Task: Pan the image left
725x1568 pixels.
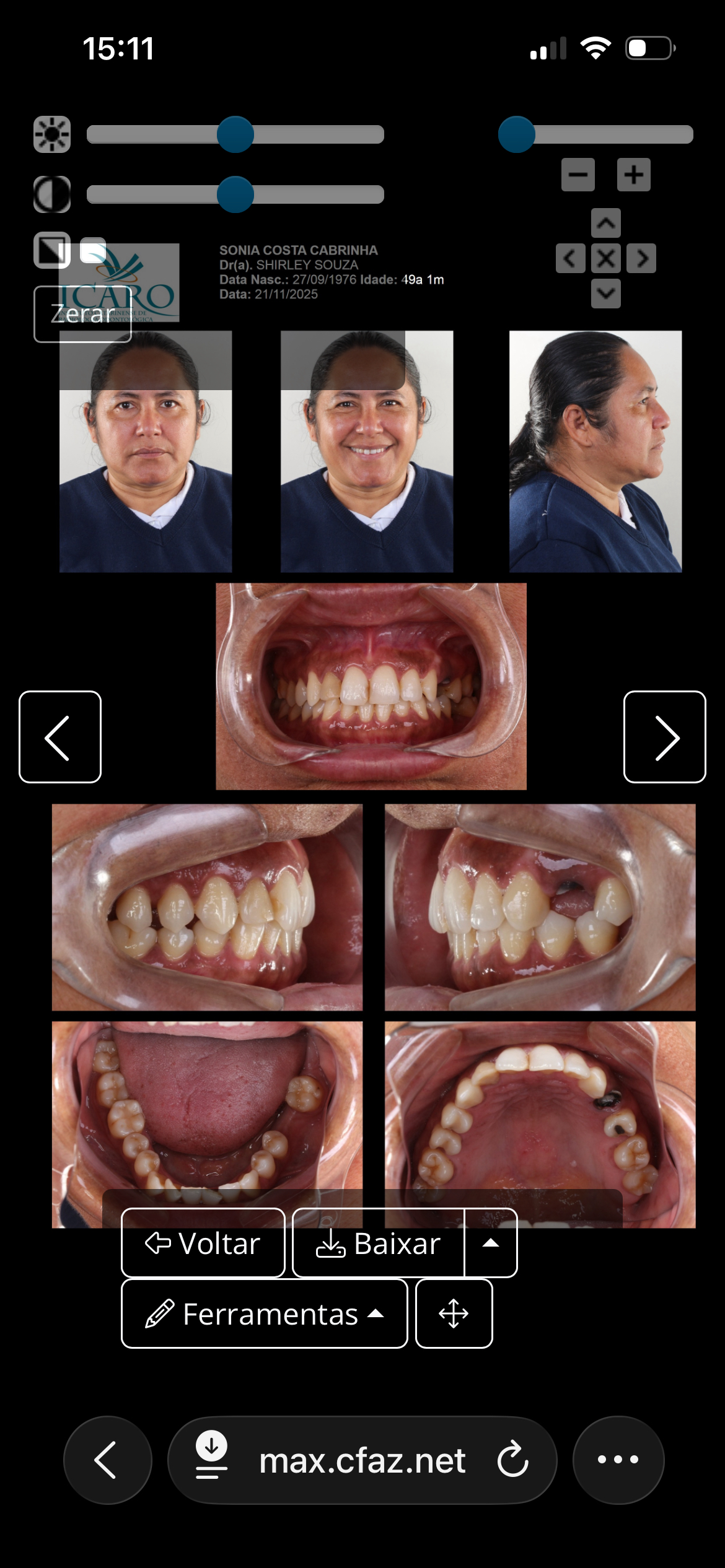Action: 570,258
